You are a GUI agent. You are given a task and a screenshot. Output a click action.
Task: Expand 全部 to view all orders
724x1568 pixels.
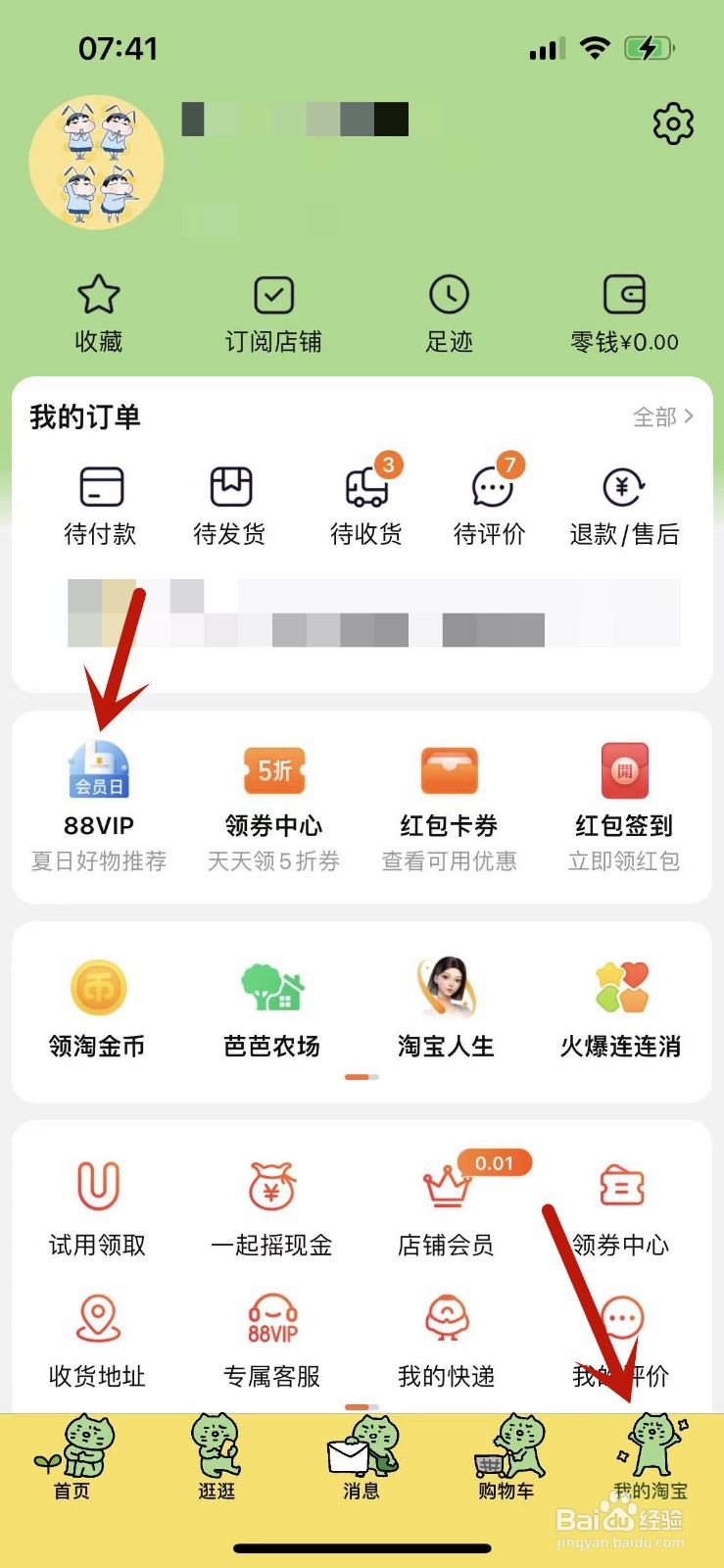tap(659, 417)
